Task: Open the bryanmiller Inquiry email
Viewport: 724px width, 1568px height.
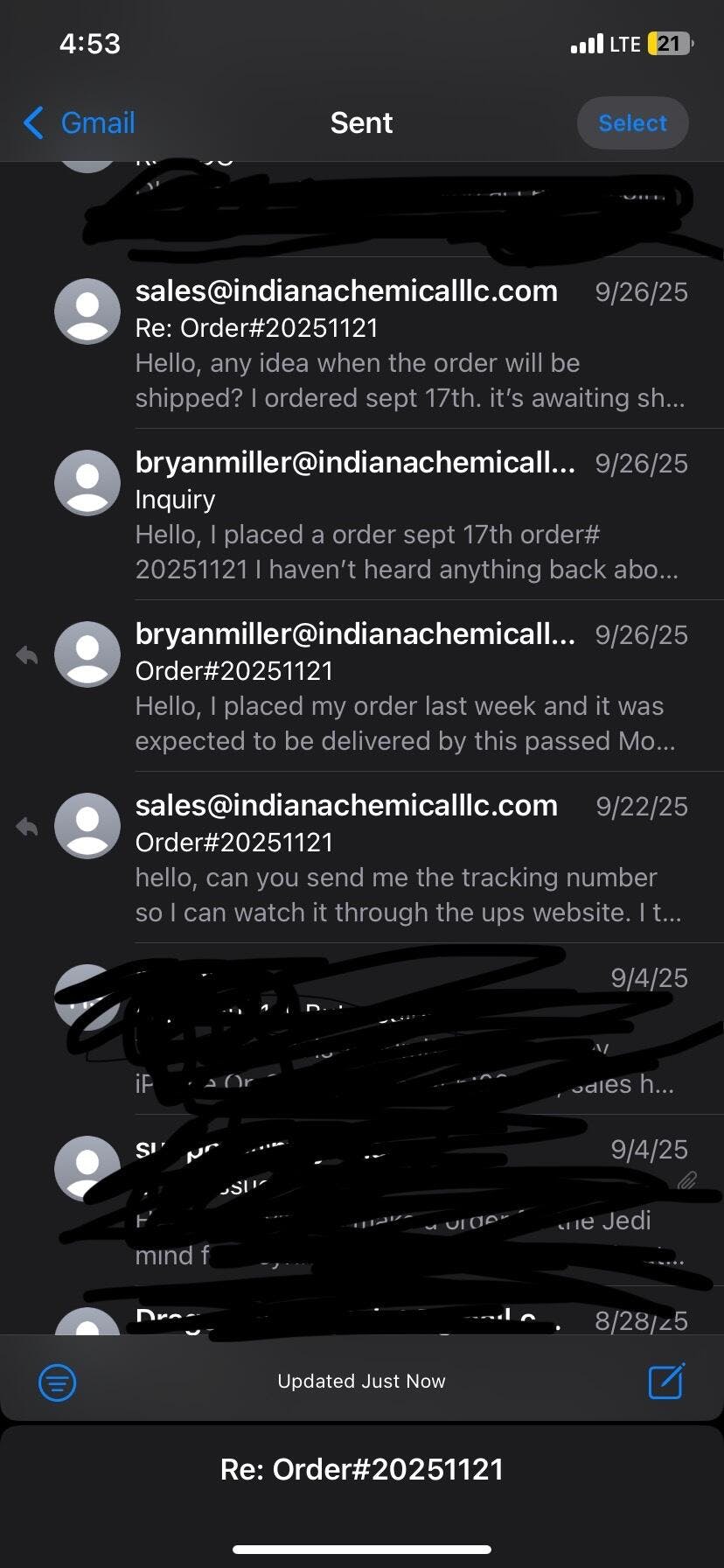Action: point(411,515)
